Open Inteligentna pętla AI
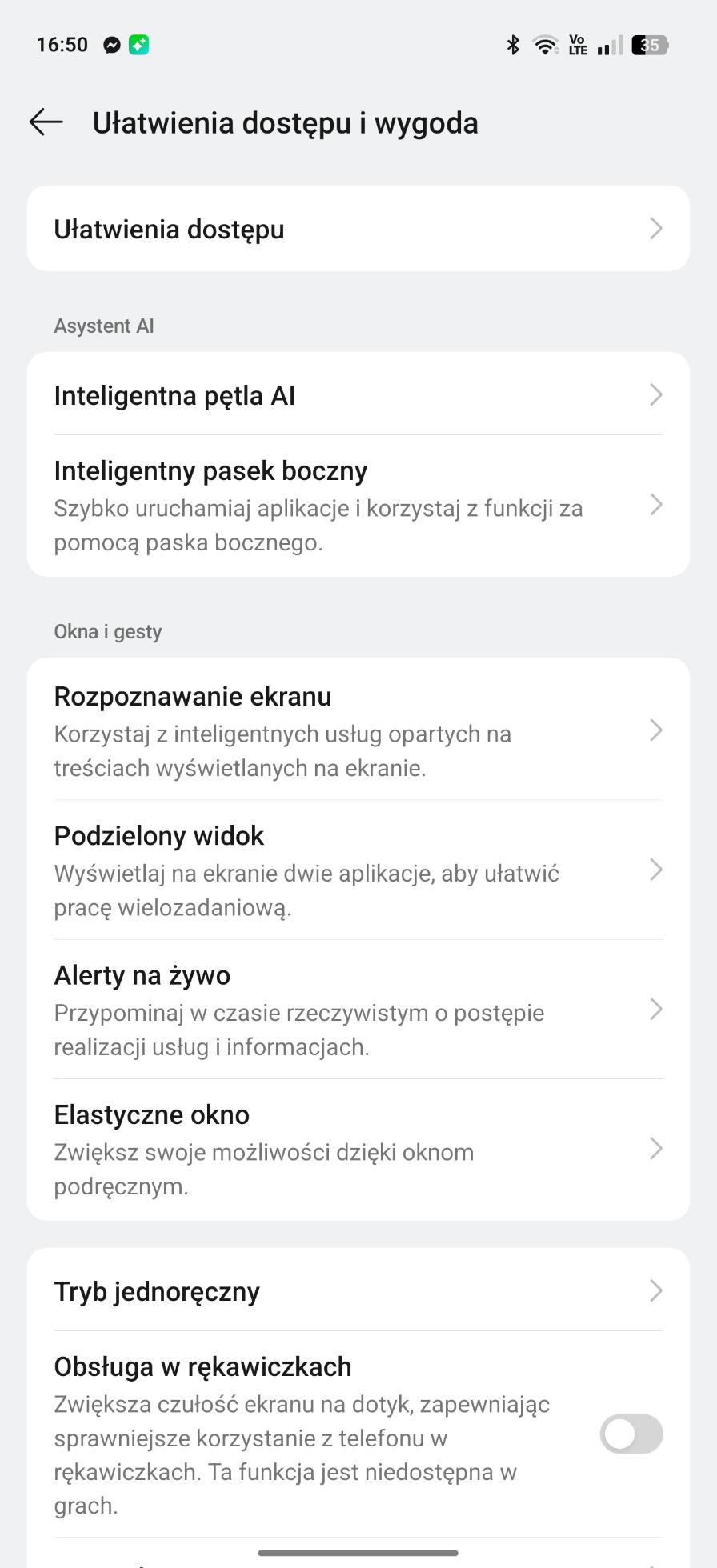This screenshot has width=717, height=1568. coord(358,394)
